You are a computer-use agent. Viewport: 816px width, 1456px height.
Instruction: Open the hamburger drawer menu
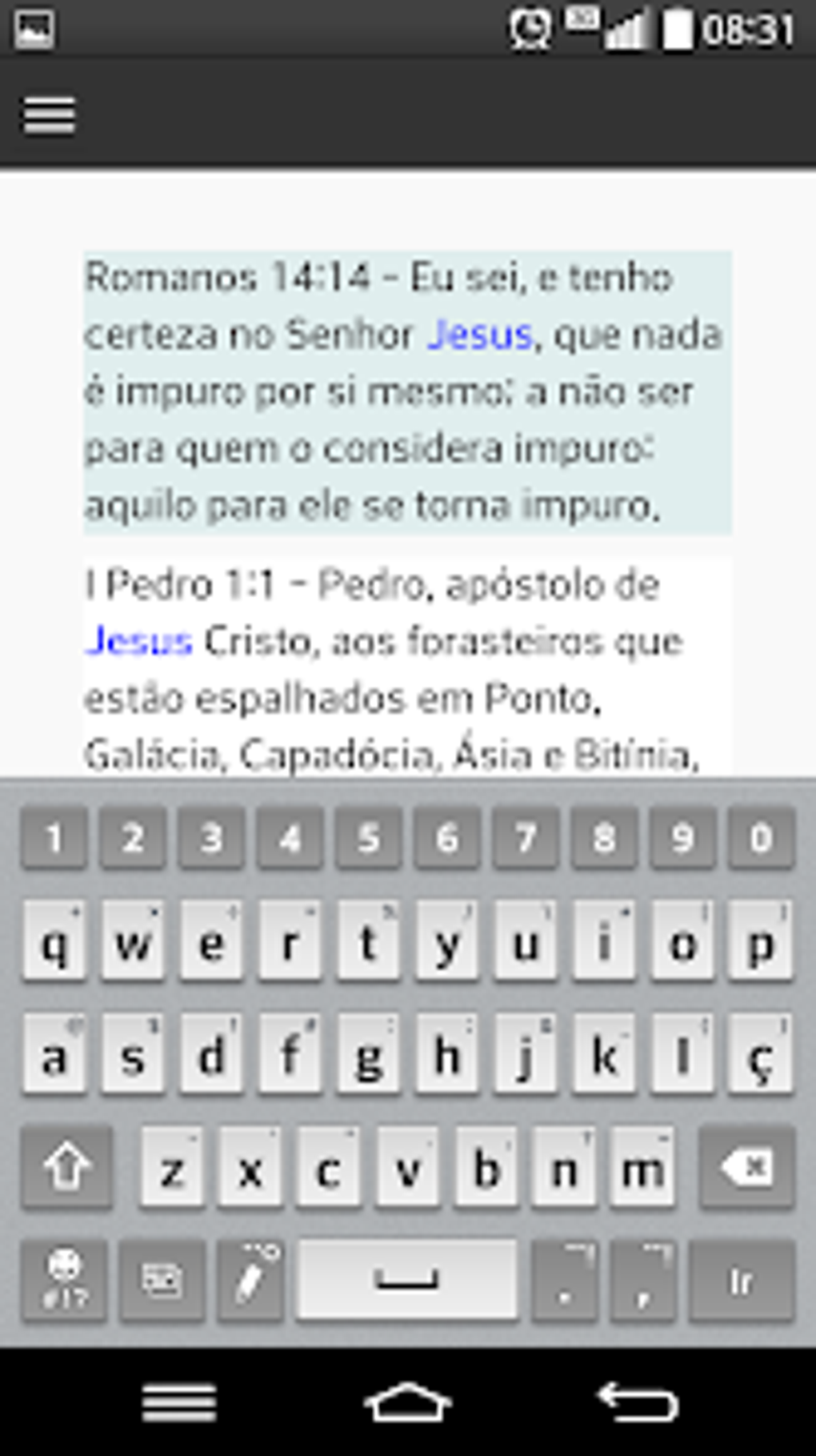coord(49,117)
